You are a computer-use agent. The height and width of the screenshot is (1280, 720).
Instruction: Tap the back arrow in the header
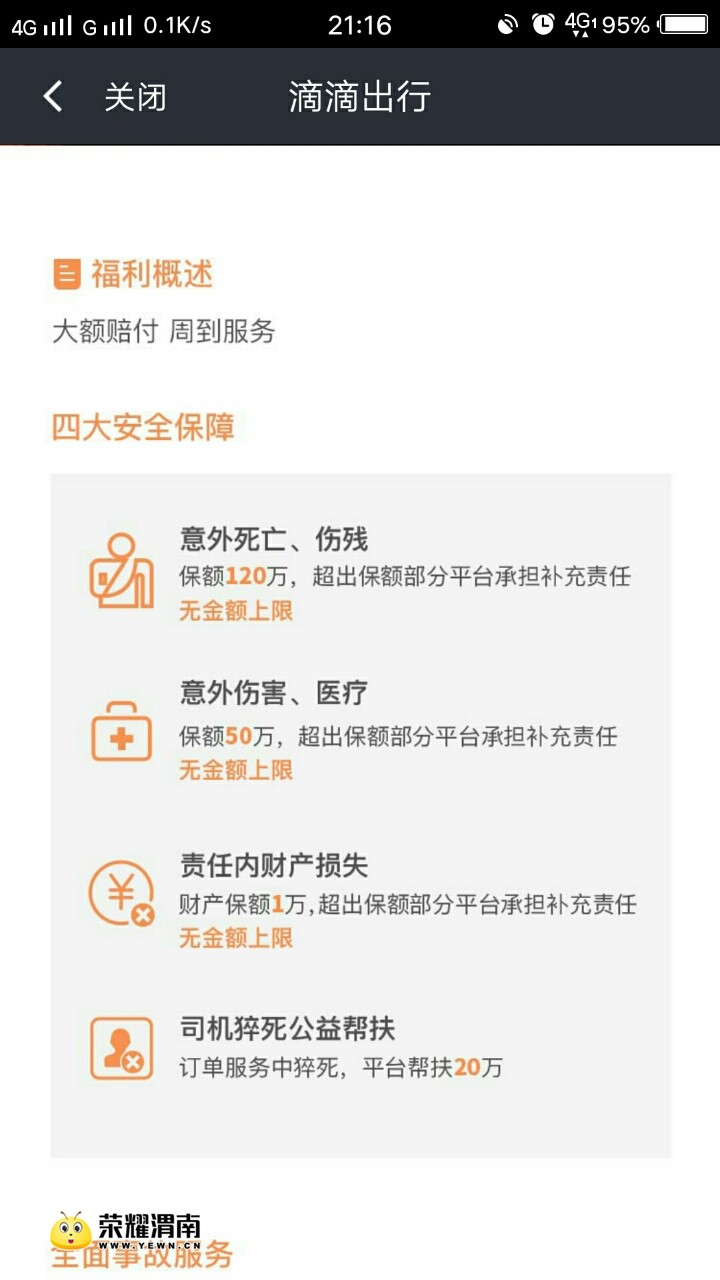coord(53,97)
